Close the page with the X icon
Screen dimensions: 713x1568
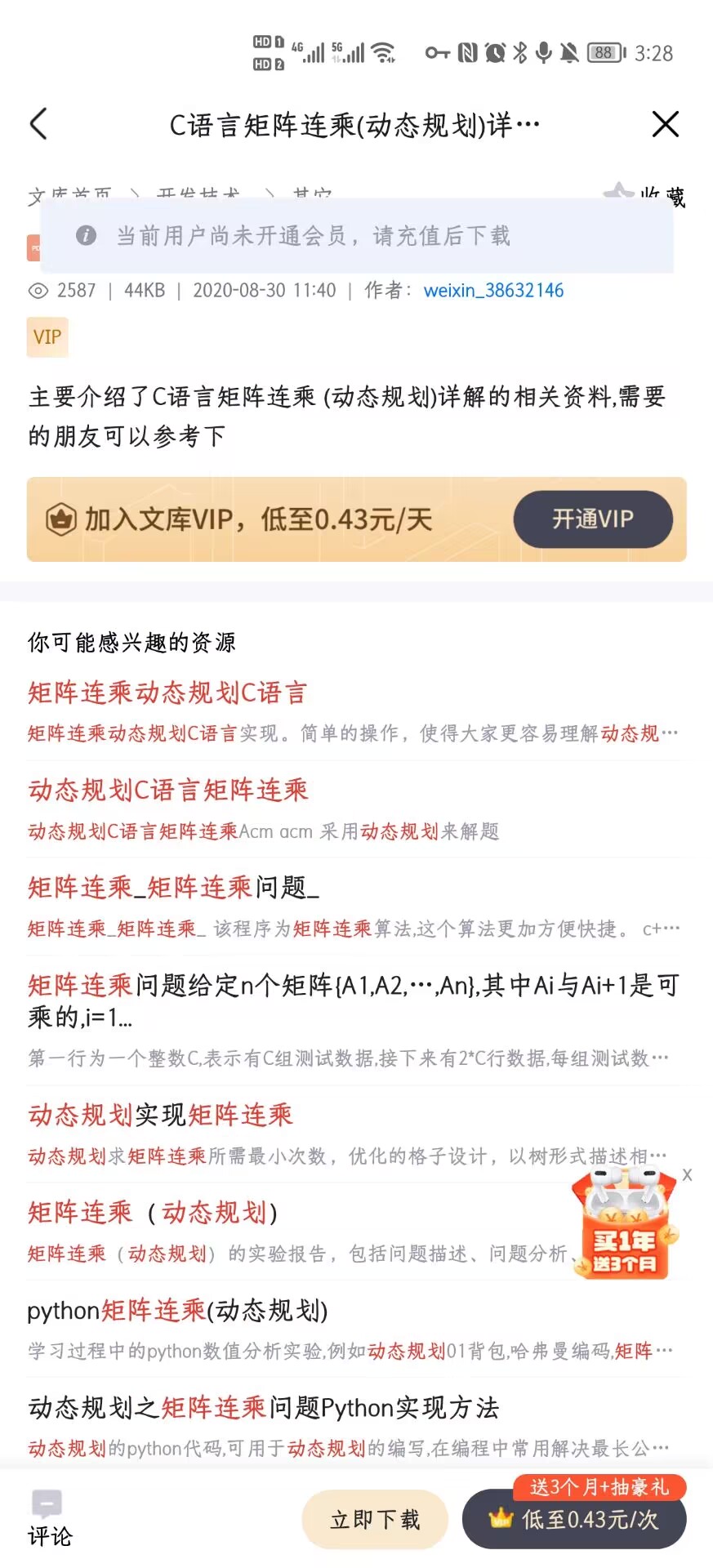(665, 124)
